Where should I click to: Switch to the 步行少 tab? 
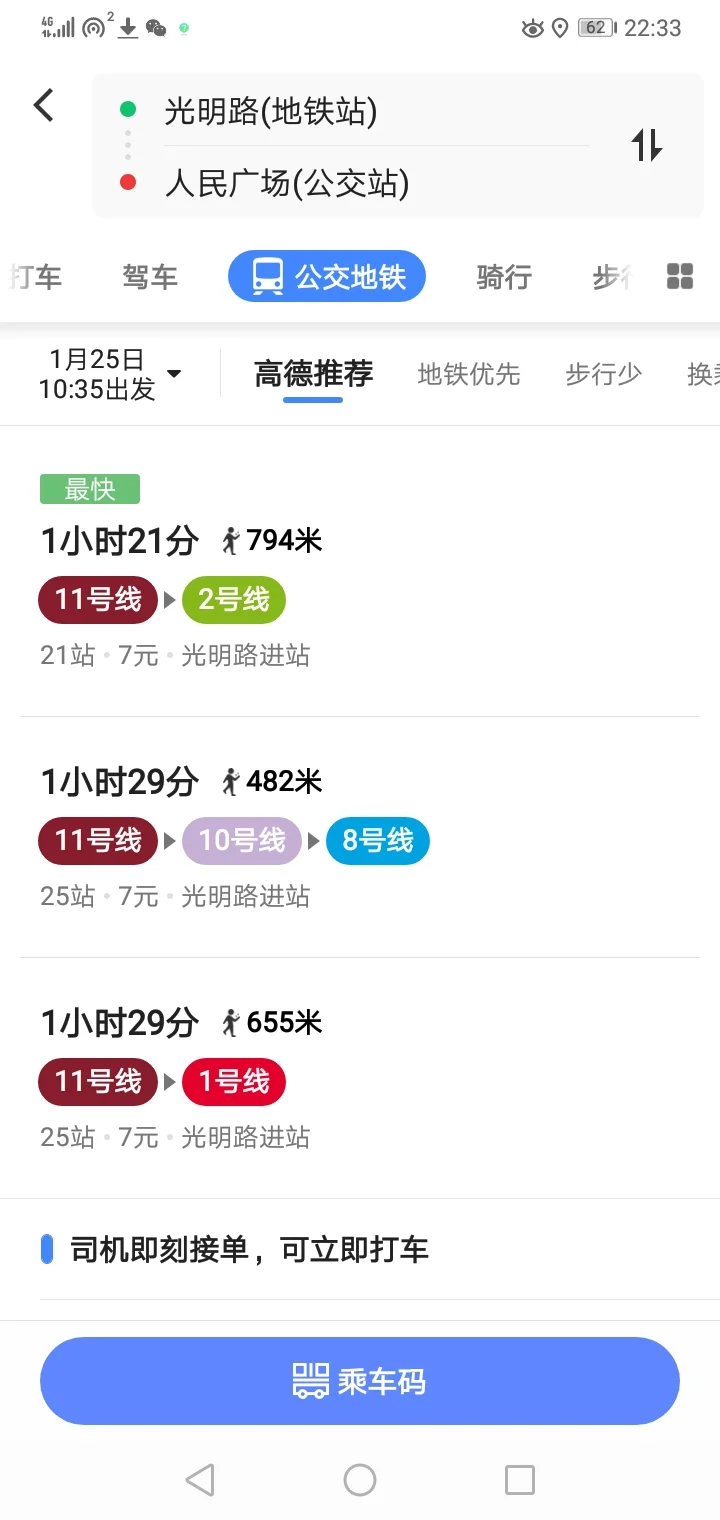pos(603,374)
